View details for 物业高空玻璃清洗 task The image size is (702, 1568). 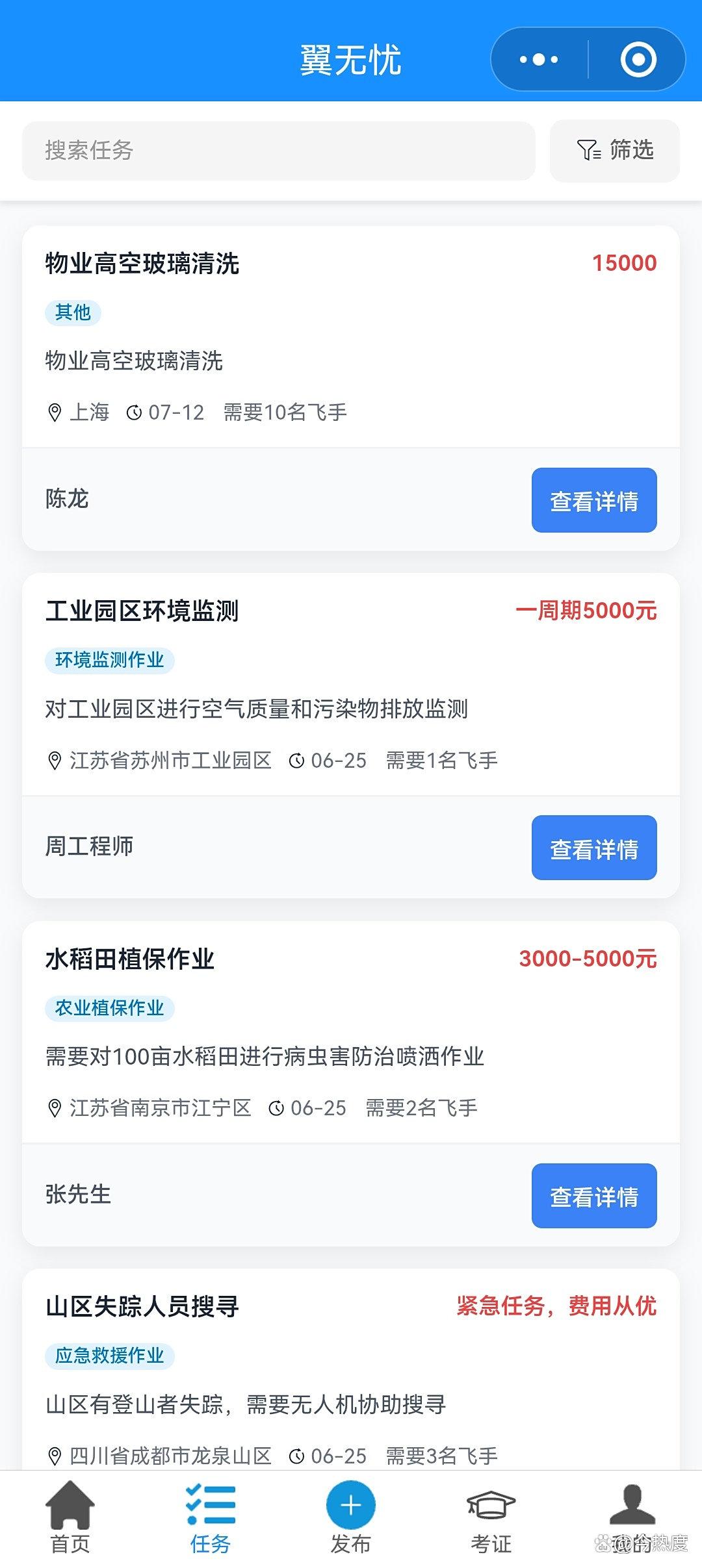point(593,501)
